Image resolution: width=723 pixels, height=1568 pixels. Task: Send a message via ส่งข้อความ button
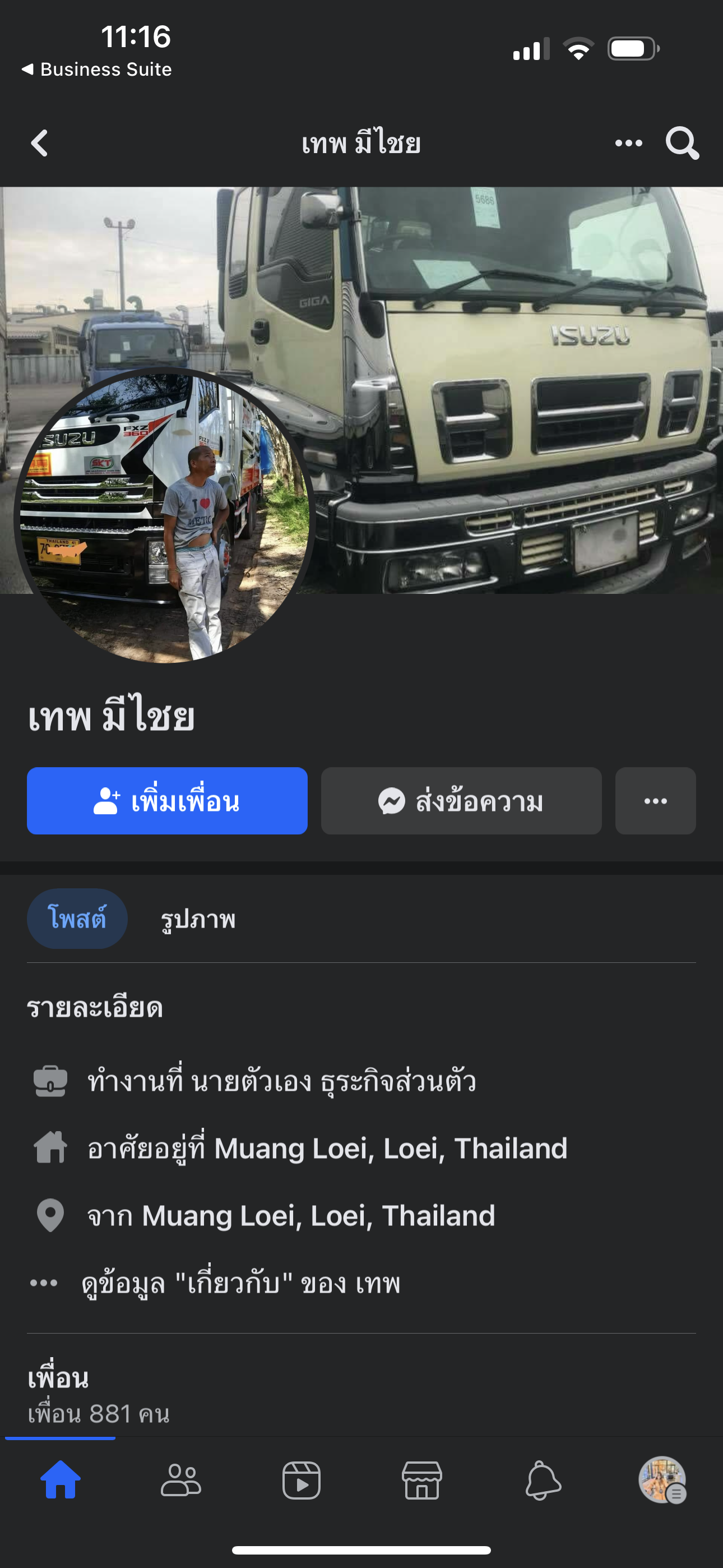(x=461, y=801)
